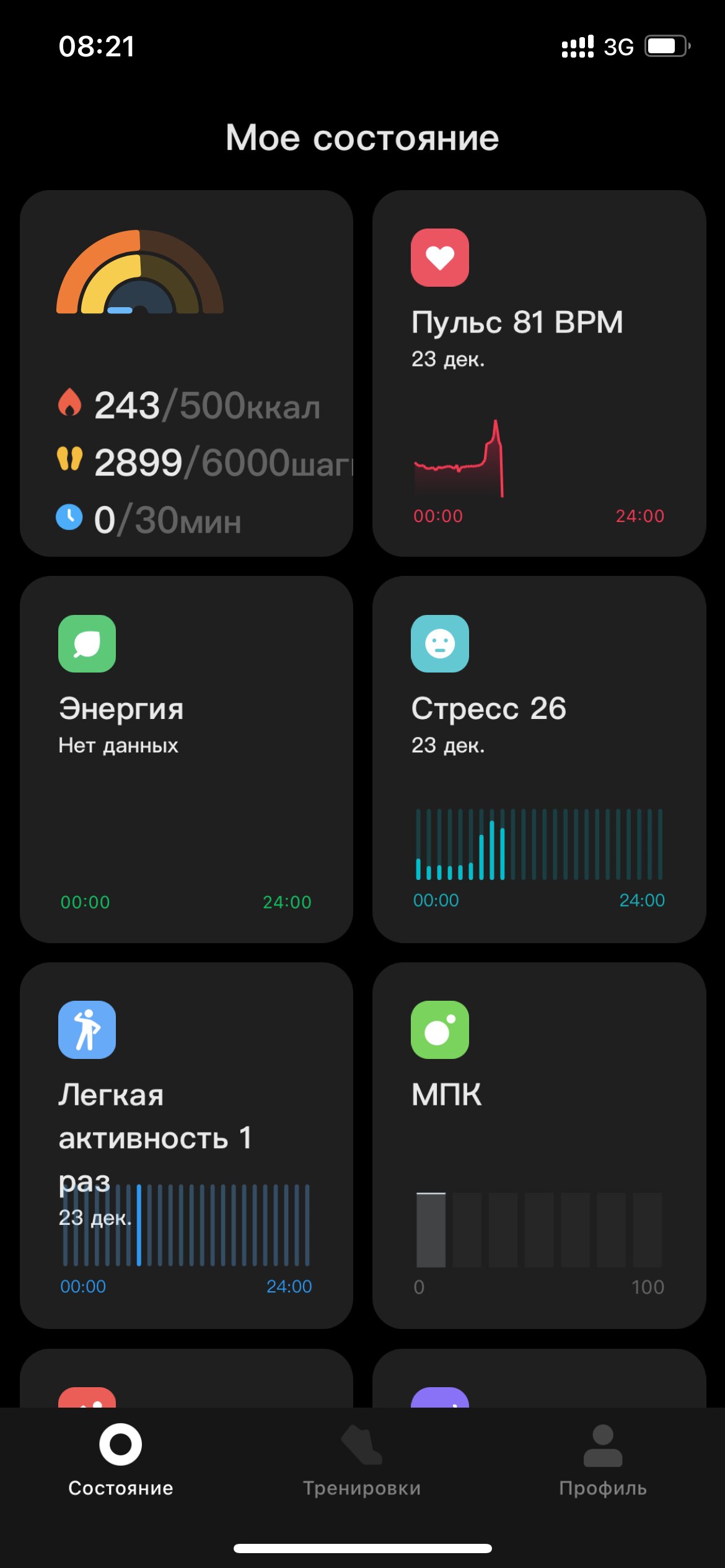Select the Состояние tab
This screenshot has width=725, height=1568.
pyautogui.click(x=121, y=1460)
